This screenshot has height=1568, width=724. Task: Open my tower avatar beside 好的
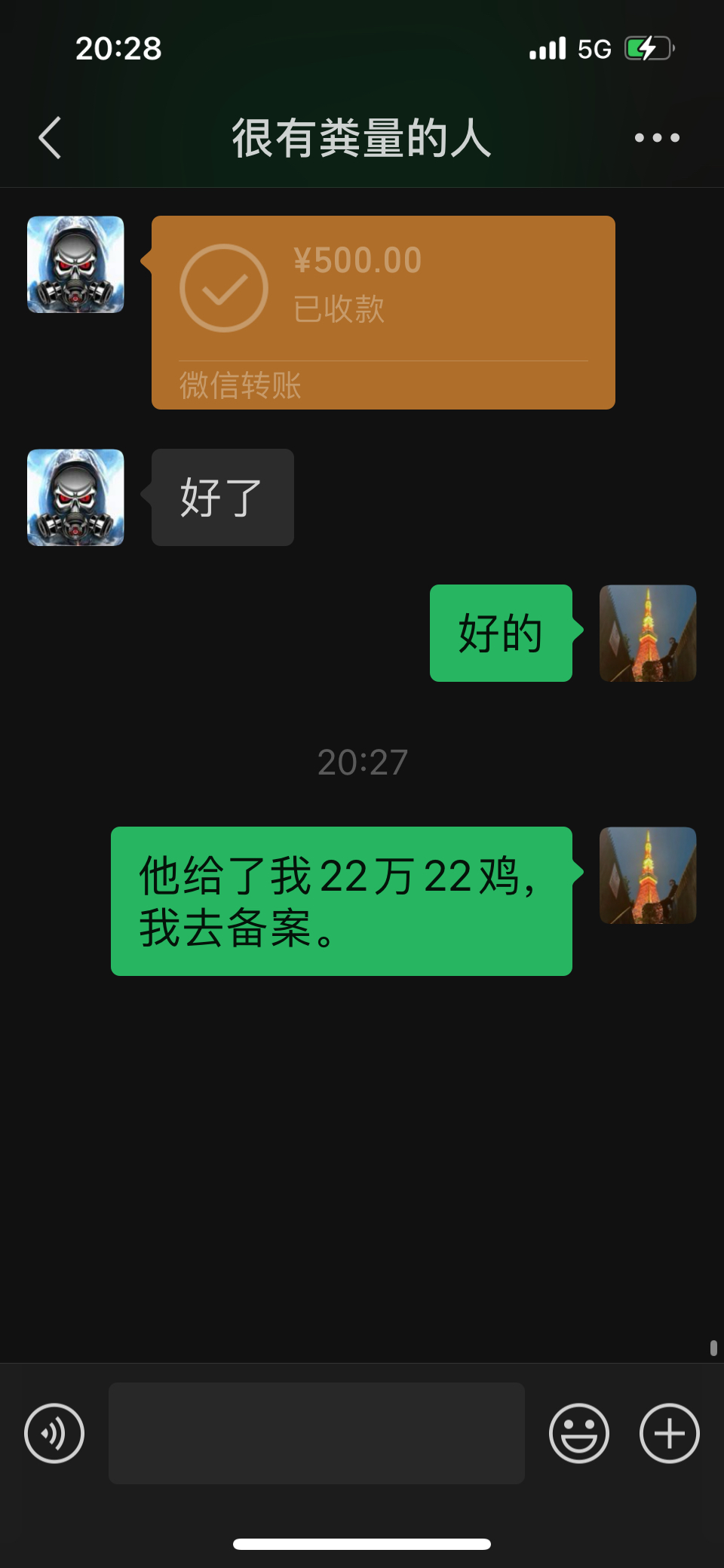pos(647,634)
